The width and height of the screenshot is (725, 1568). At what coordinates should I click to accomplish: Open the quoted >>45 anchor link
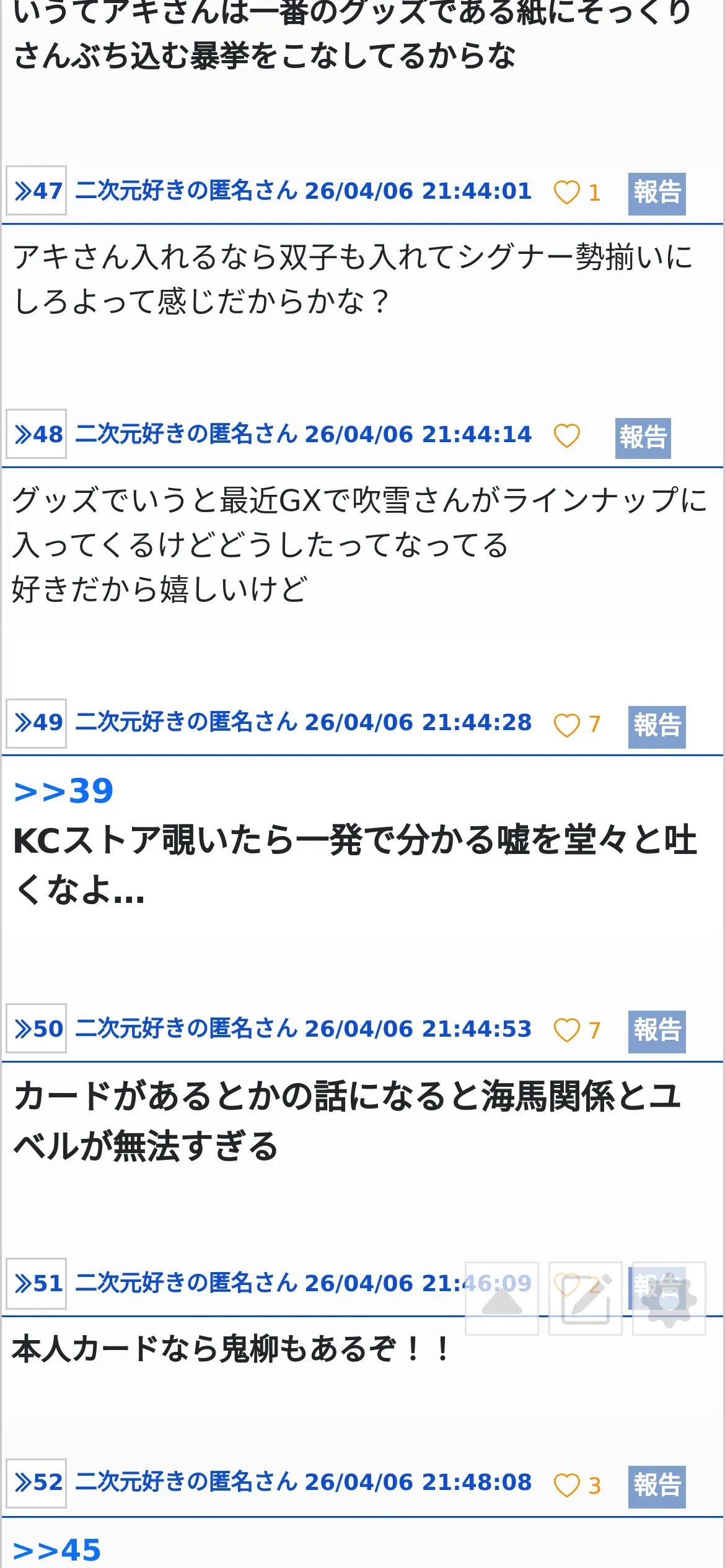(57, 1550)
